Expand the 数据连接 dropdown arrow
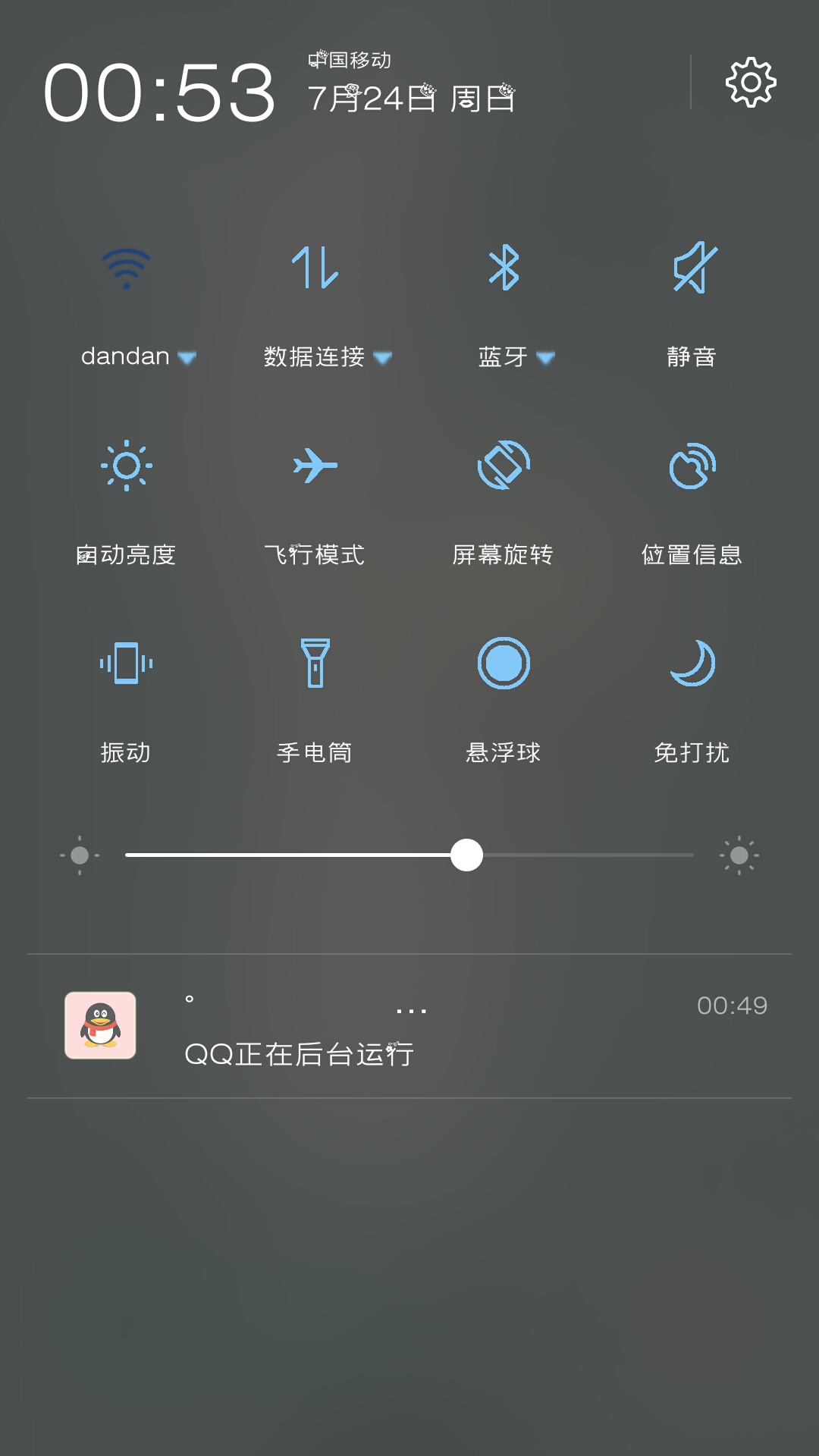 [x=382, y=357]
